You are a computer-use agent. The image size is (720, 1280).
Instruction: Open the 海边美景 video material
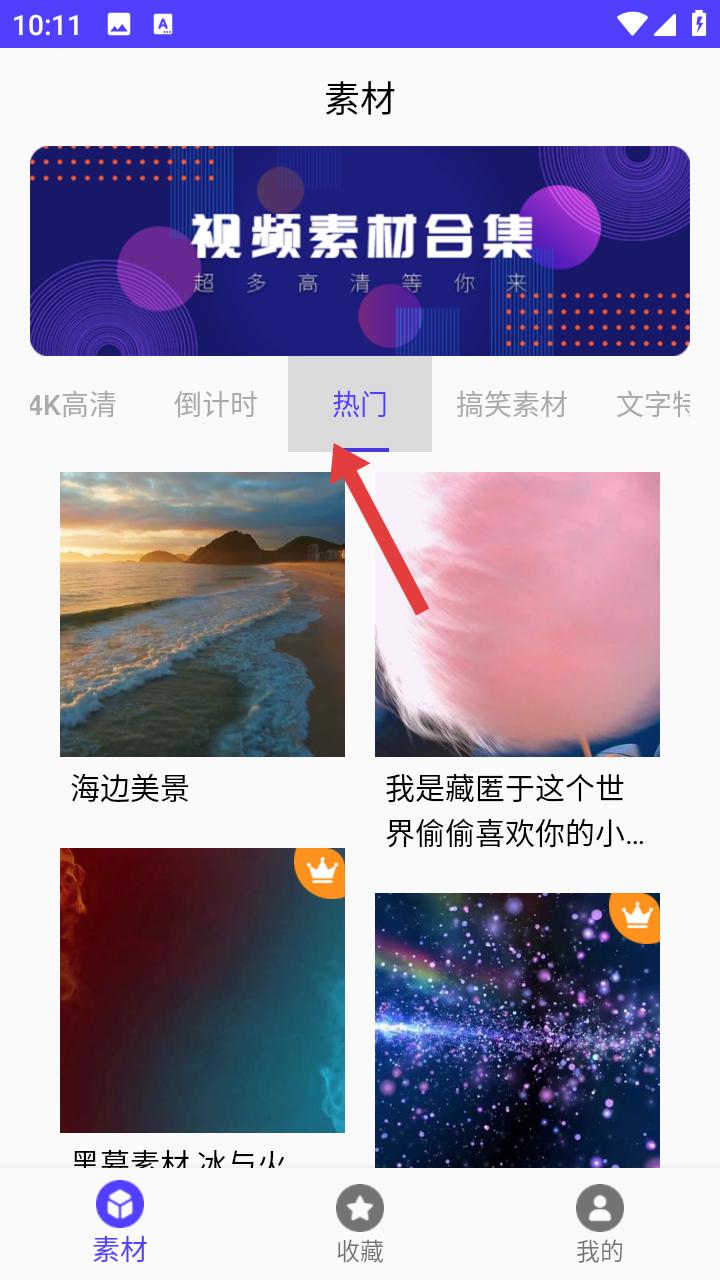202,614
